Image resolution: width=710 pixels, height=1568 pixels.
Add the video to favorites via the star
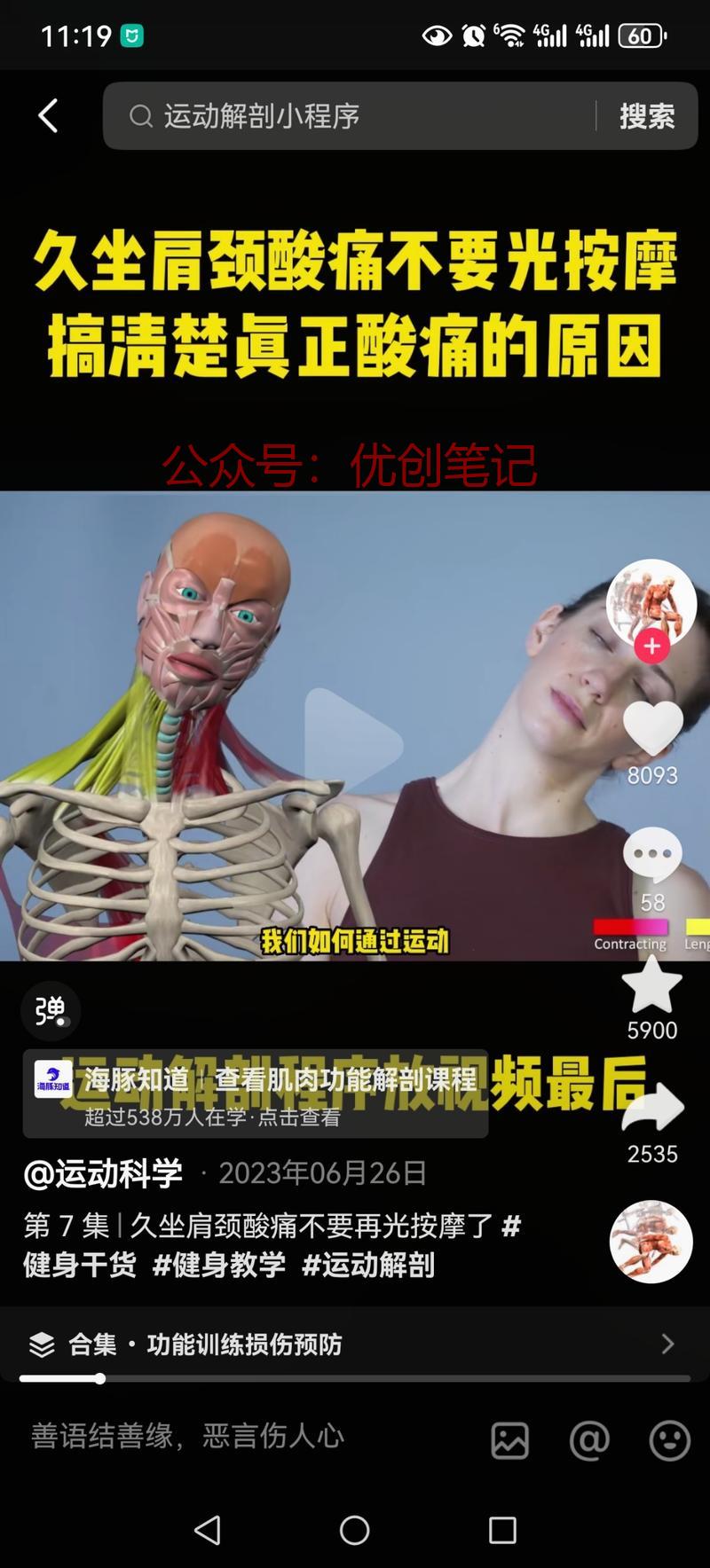[652, 984]
